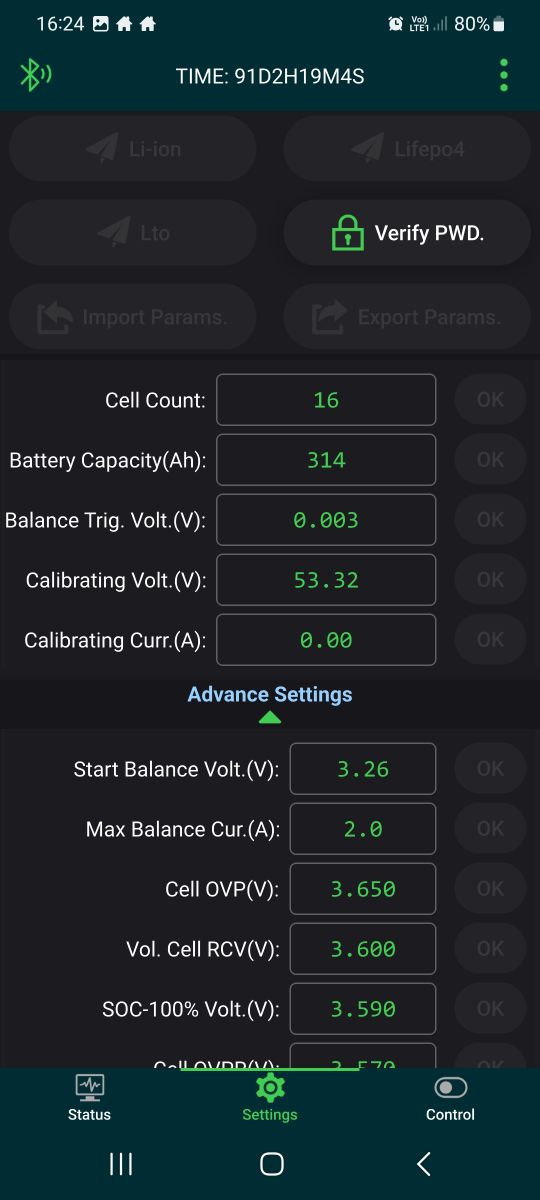The height and width of the screenshot is (1200, 540).
Task: Edit the Battery Capacity(Ah) field
Action: click(x=326, y=460)
